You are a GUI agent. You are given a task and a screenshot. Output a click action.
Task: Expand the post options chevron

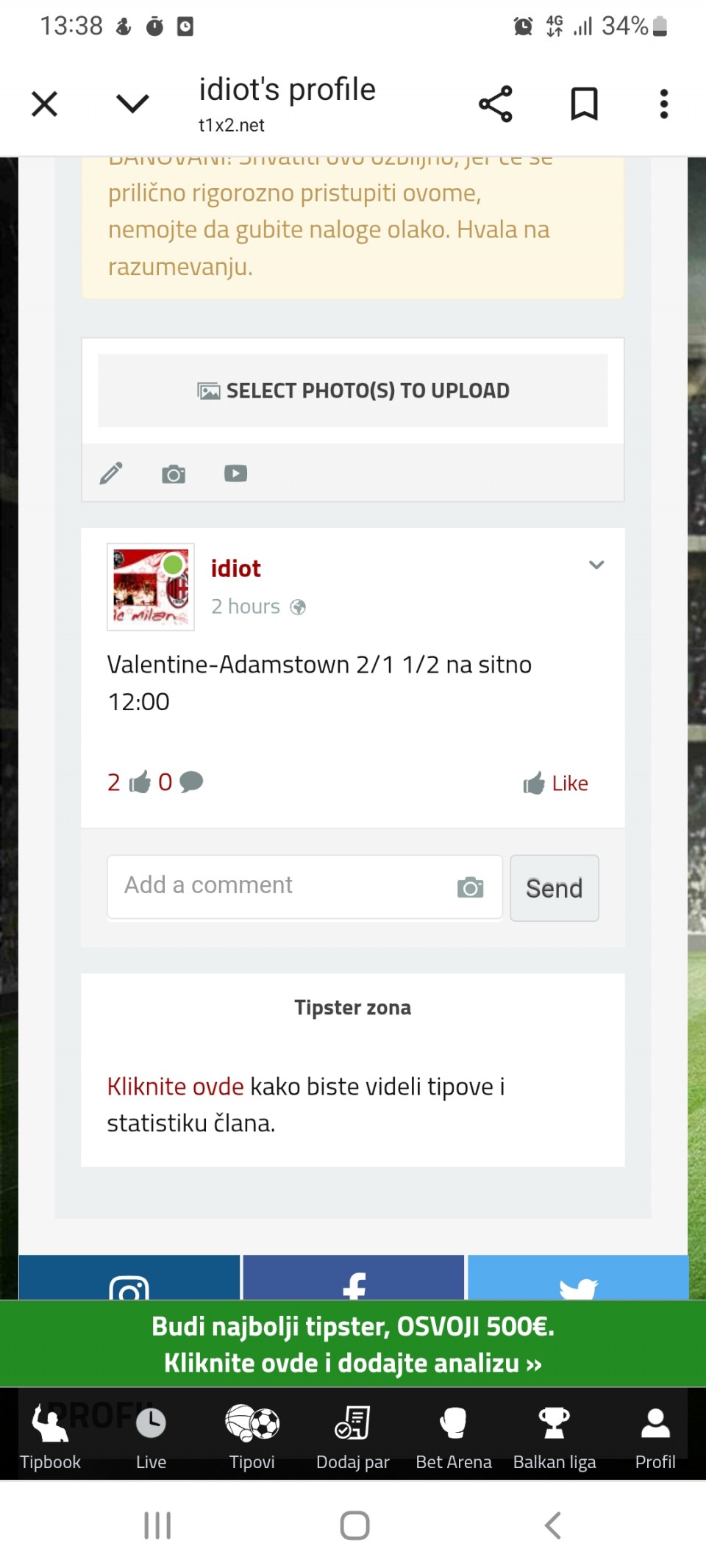[x=596, y=565]
